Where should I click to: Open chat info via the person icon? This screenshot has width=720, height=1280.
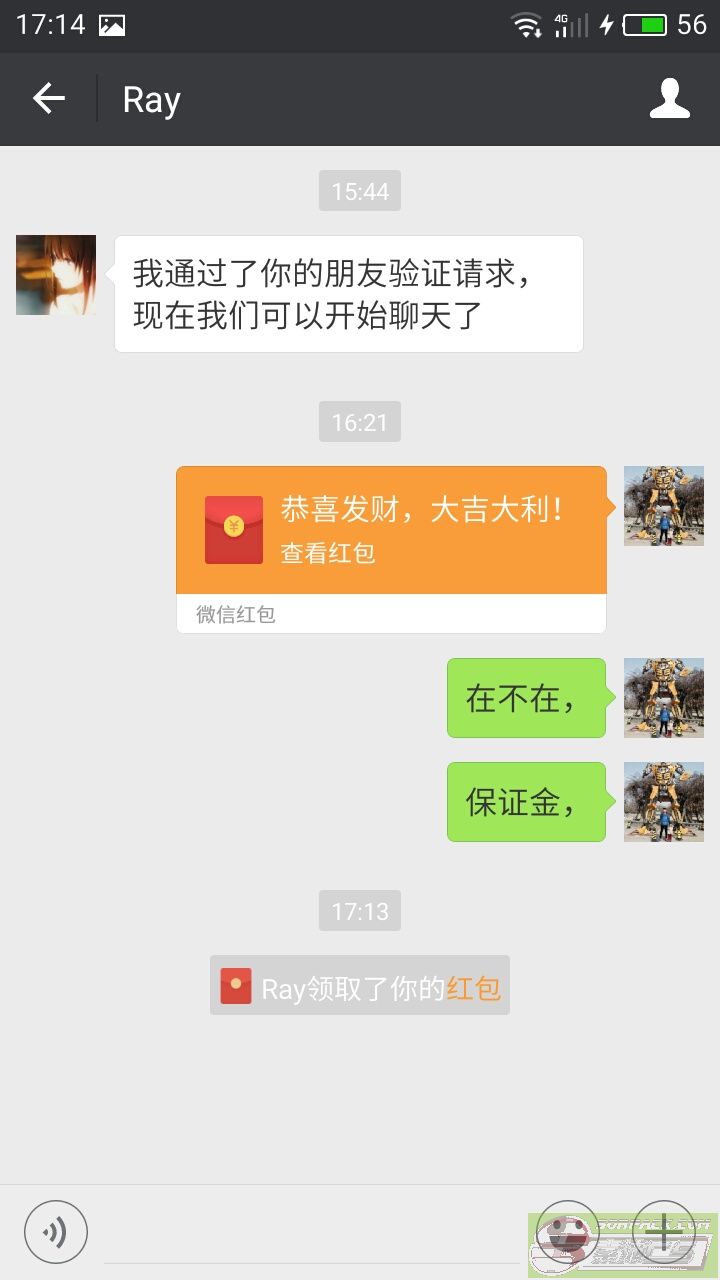[x=669, y=99]
